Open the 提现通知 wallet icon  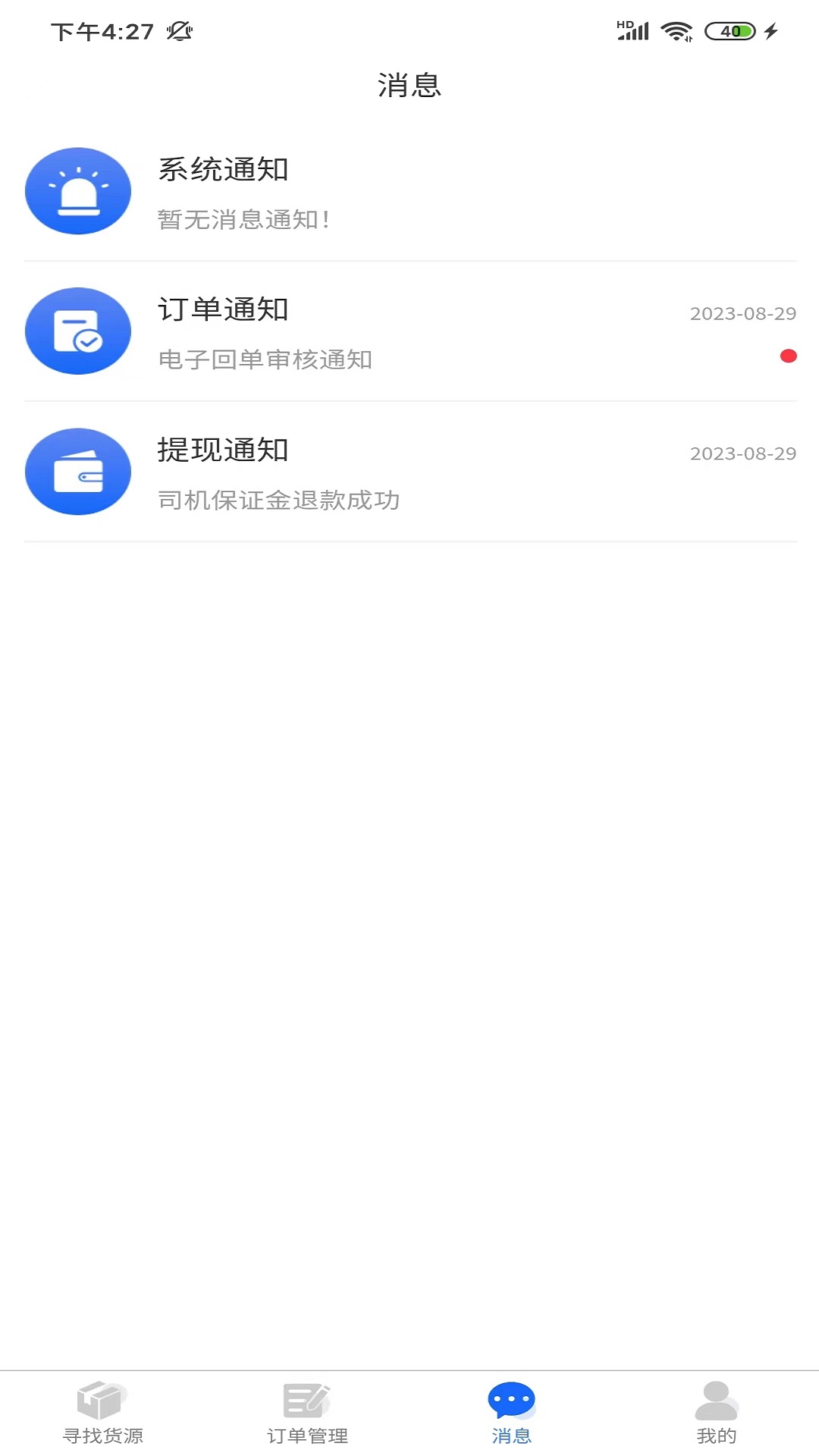(x=77, y=471)
